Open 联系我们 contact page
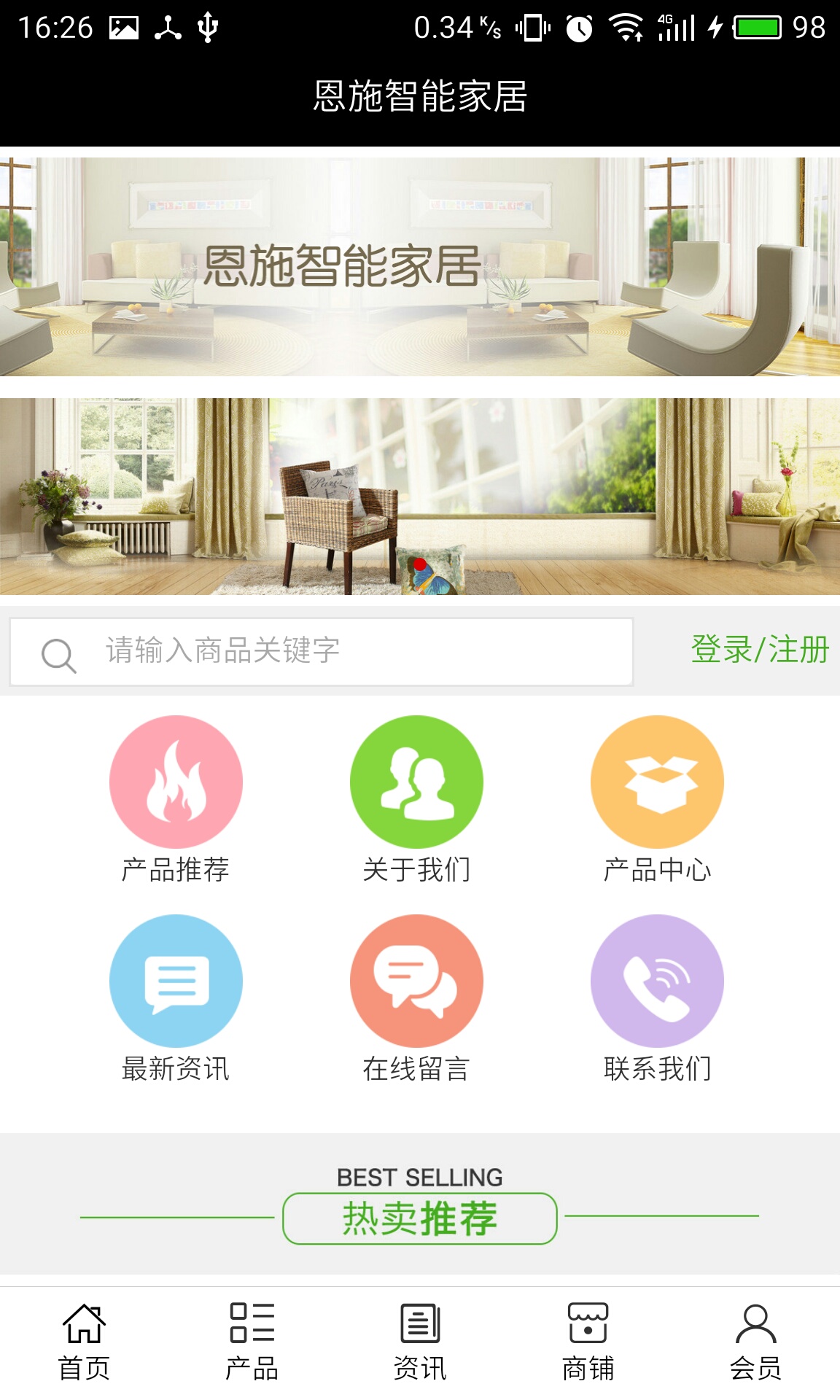This screenshot has width=840, height=1400. (x=657, y=981)
